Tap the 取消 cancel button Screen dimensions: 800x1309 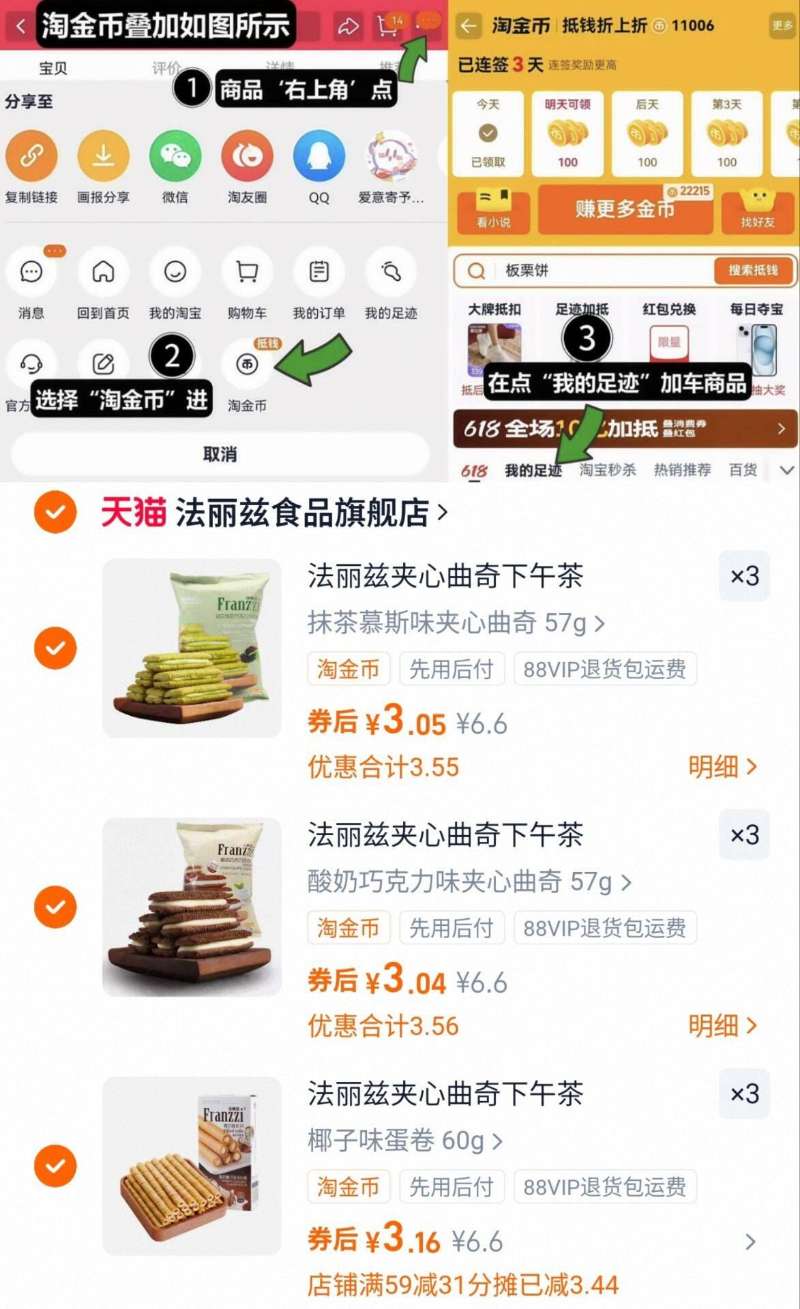click(x=220, y=453)
